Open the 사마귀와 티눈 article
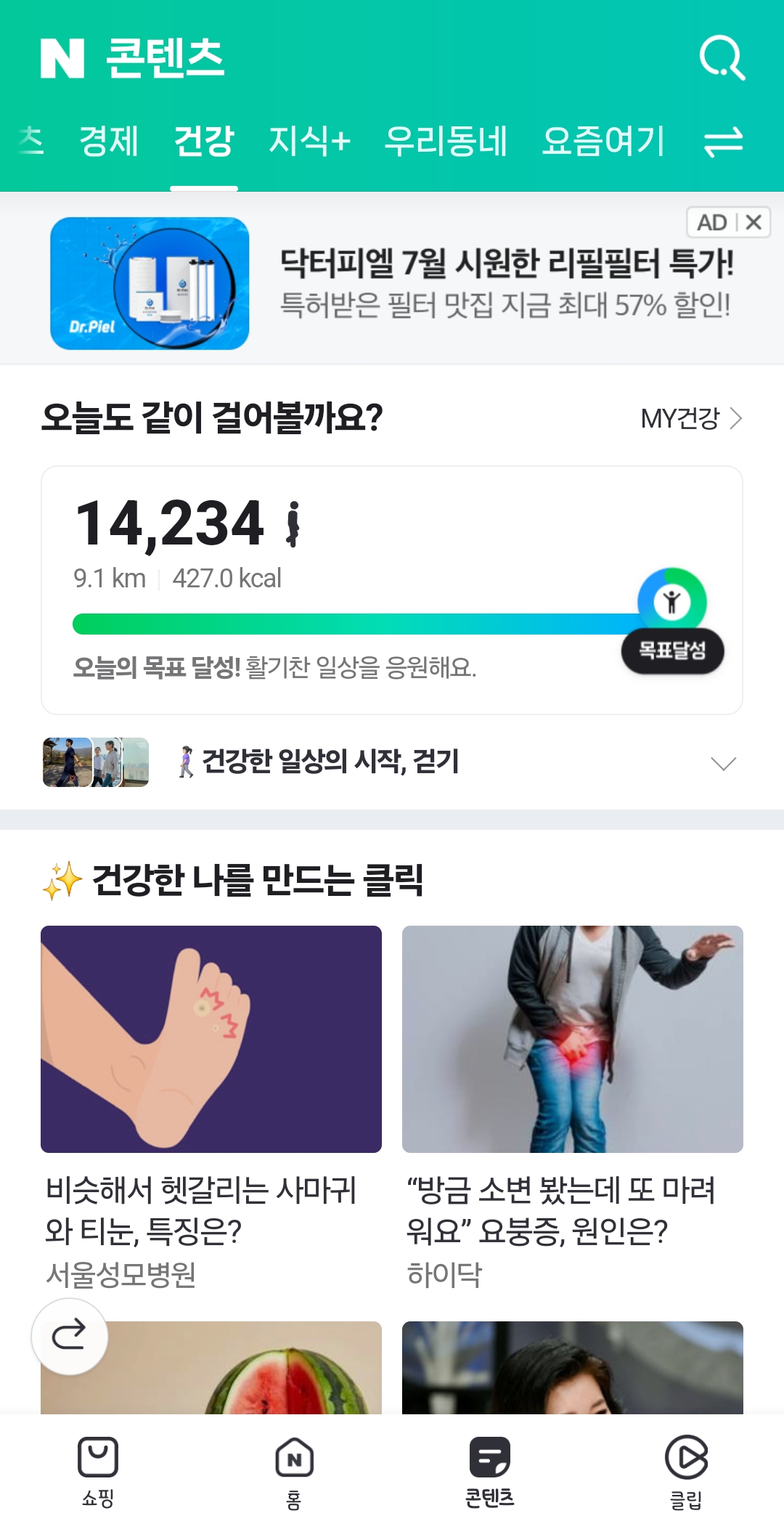 pyautogui.click(x=211, y=1104)
